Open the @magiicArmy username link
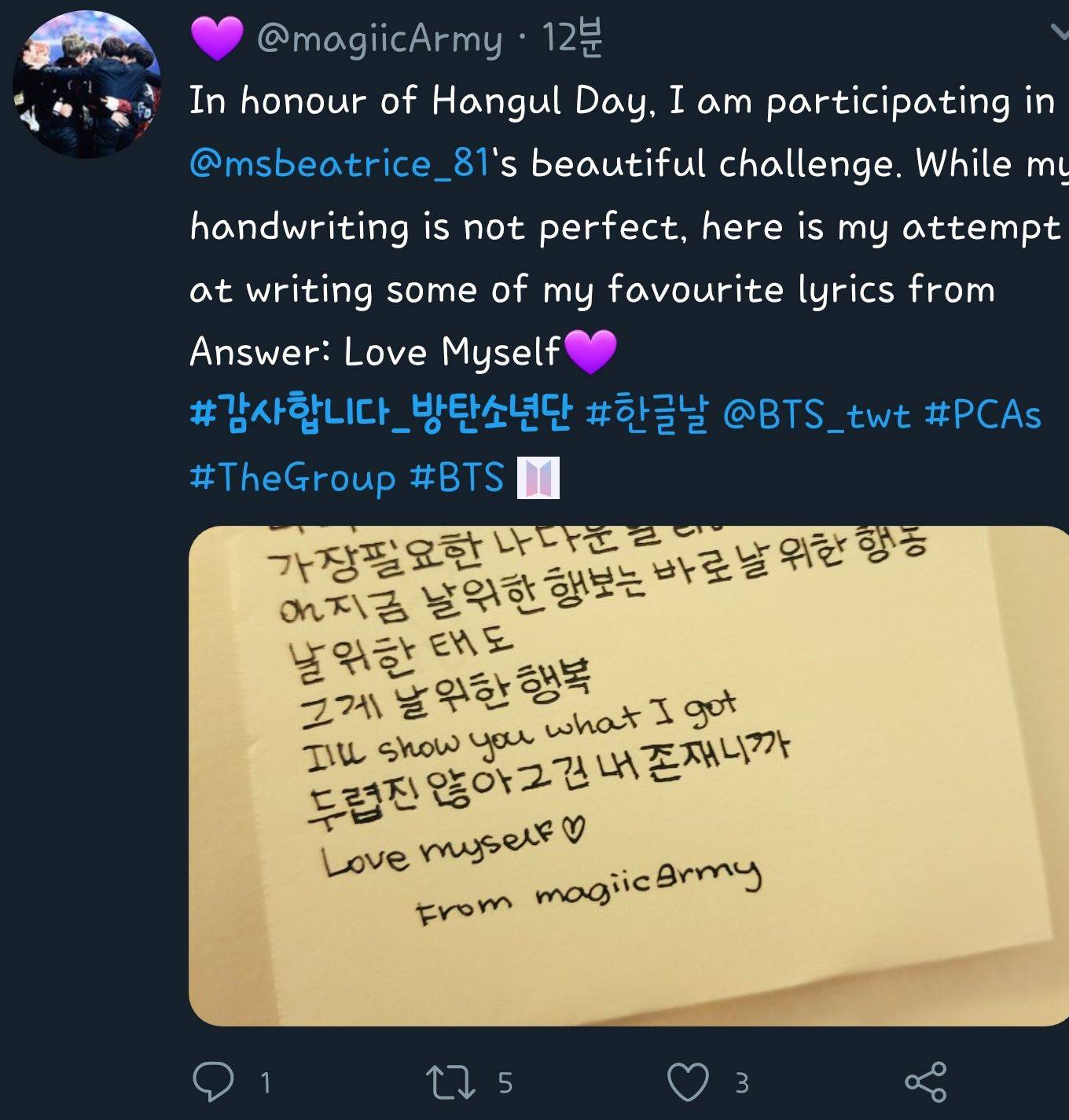The height and width of the screenshot is (1120, 1069). coord(379,38)
